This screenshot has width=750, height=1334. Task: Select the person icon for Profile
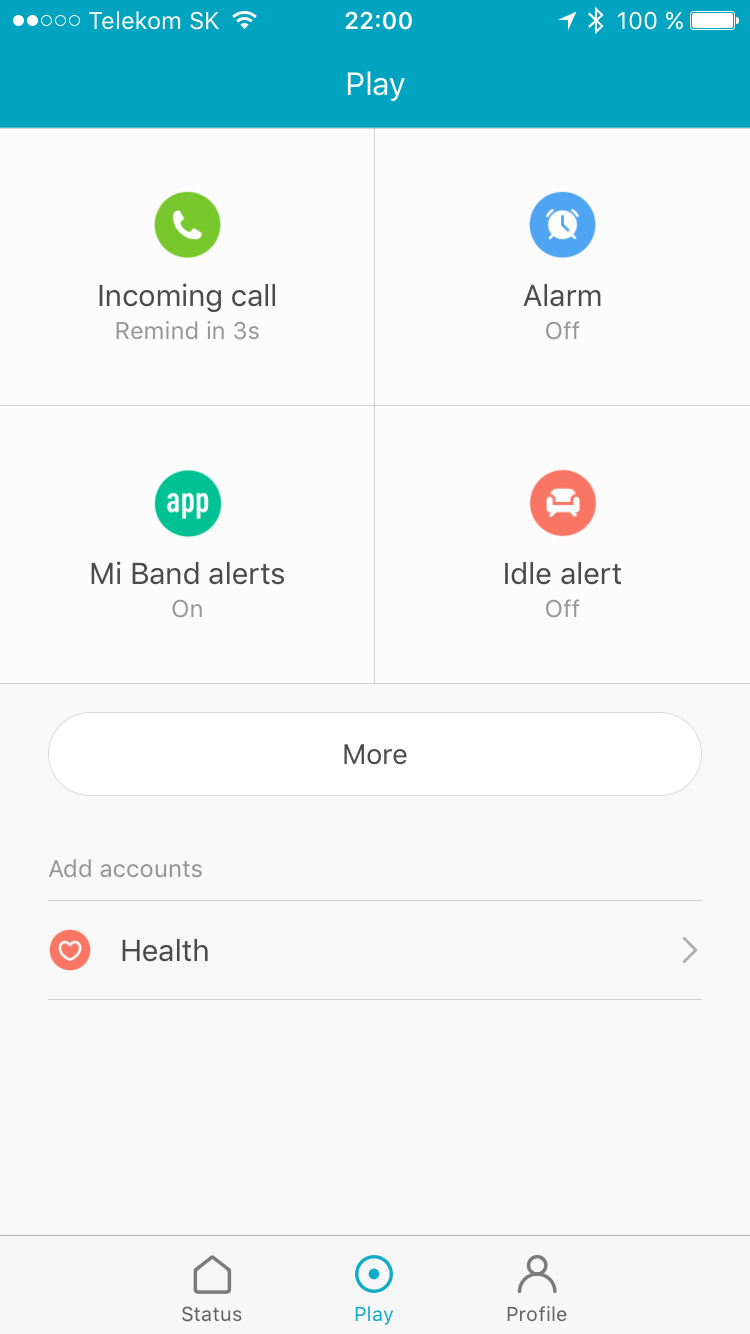click(x=536, y=1272)
